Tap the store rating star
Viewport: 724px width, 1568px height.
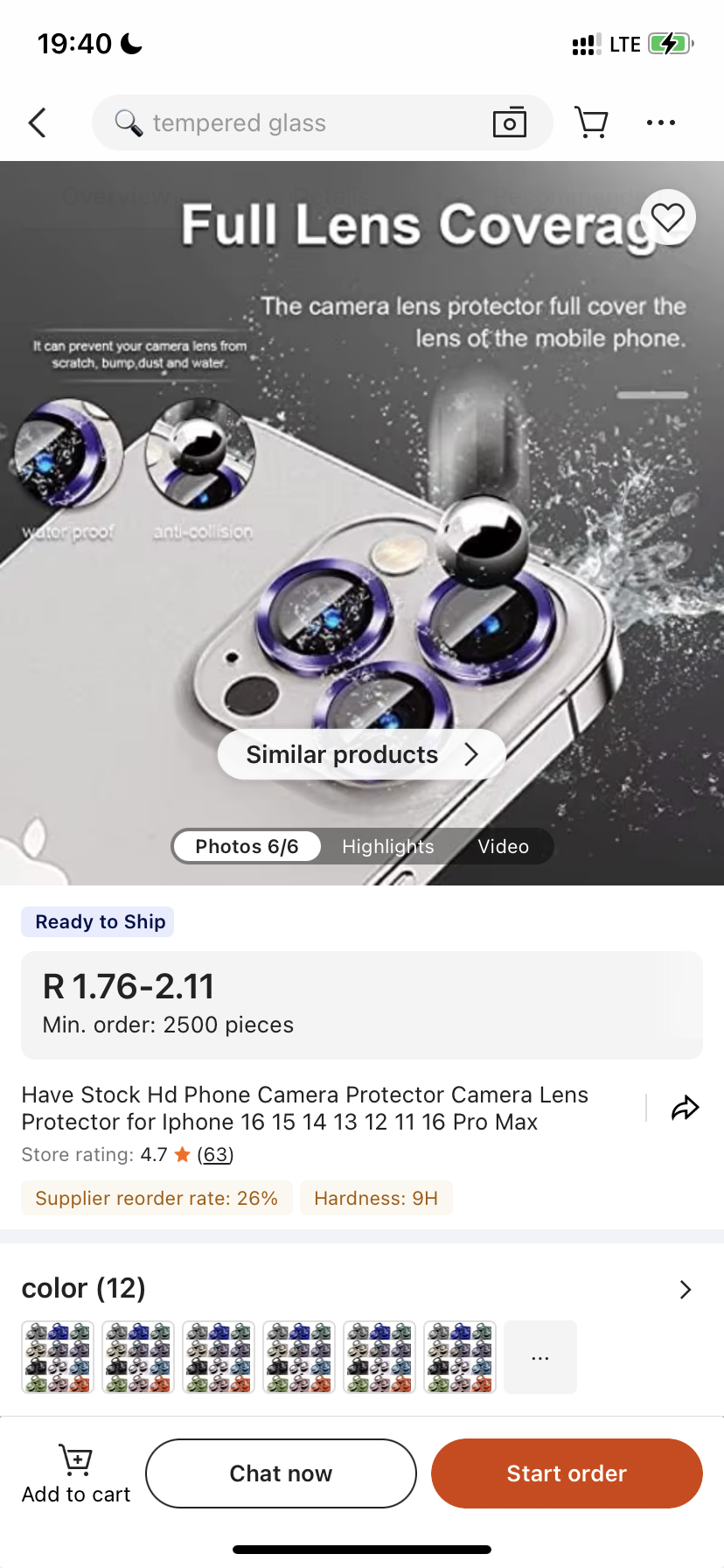181,1154
